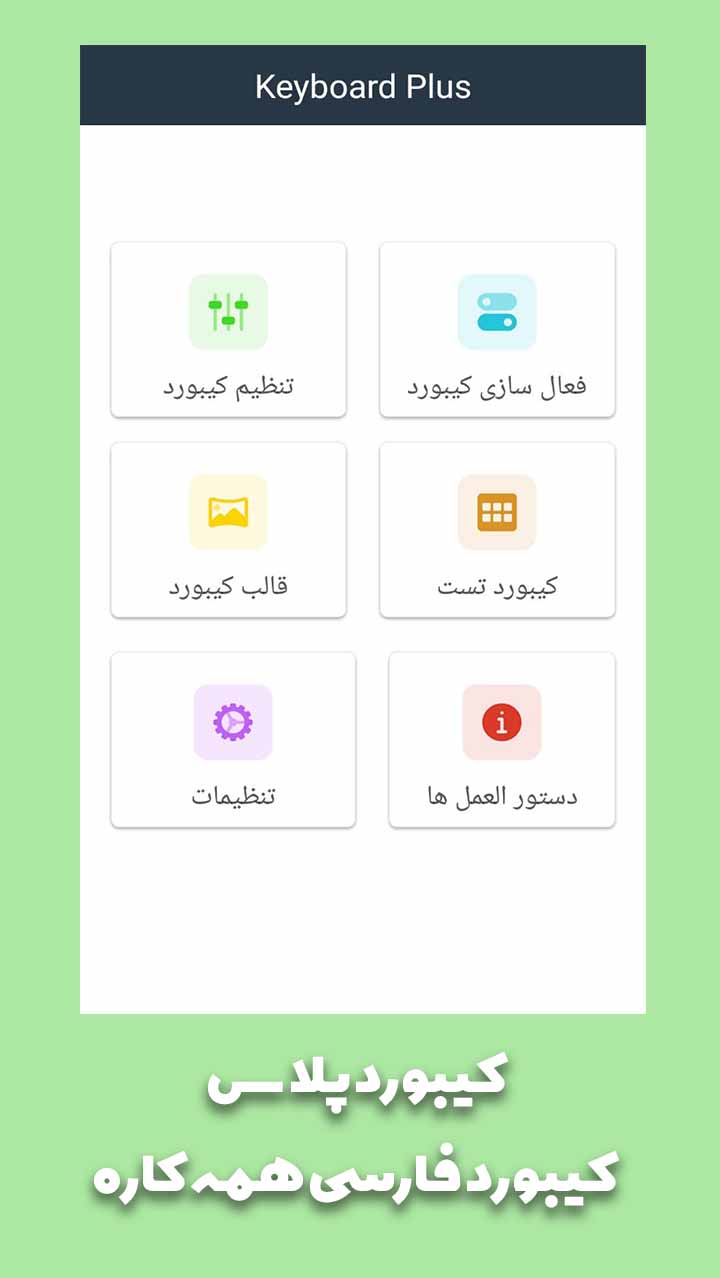720x1278 pixels.
Task: Tap the toggle switch icon on keyboard activation card
Action: [x=497, y=311]
